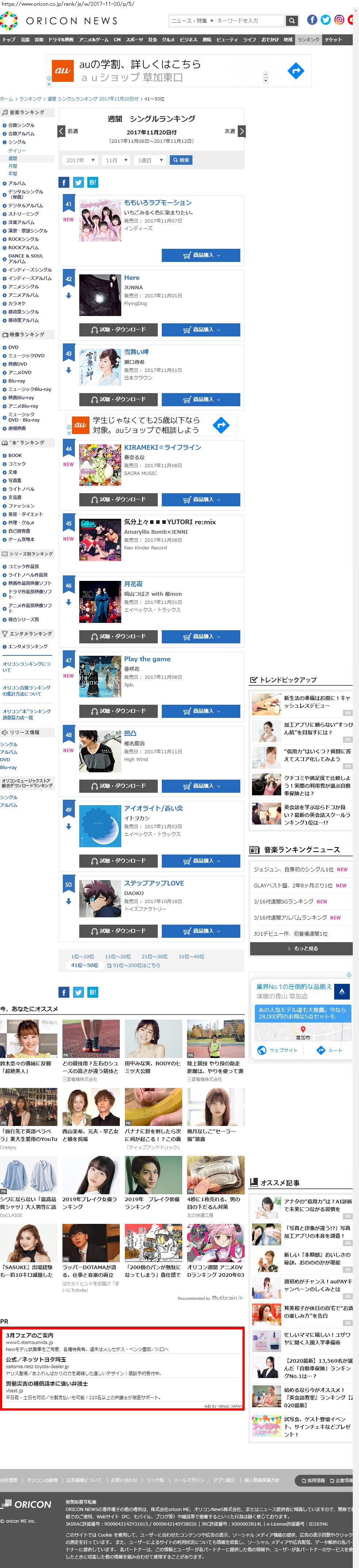Tap もっと見る under music ranking news

point(302,948)
